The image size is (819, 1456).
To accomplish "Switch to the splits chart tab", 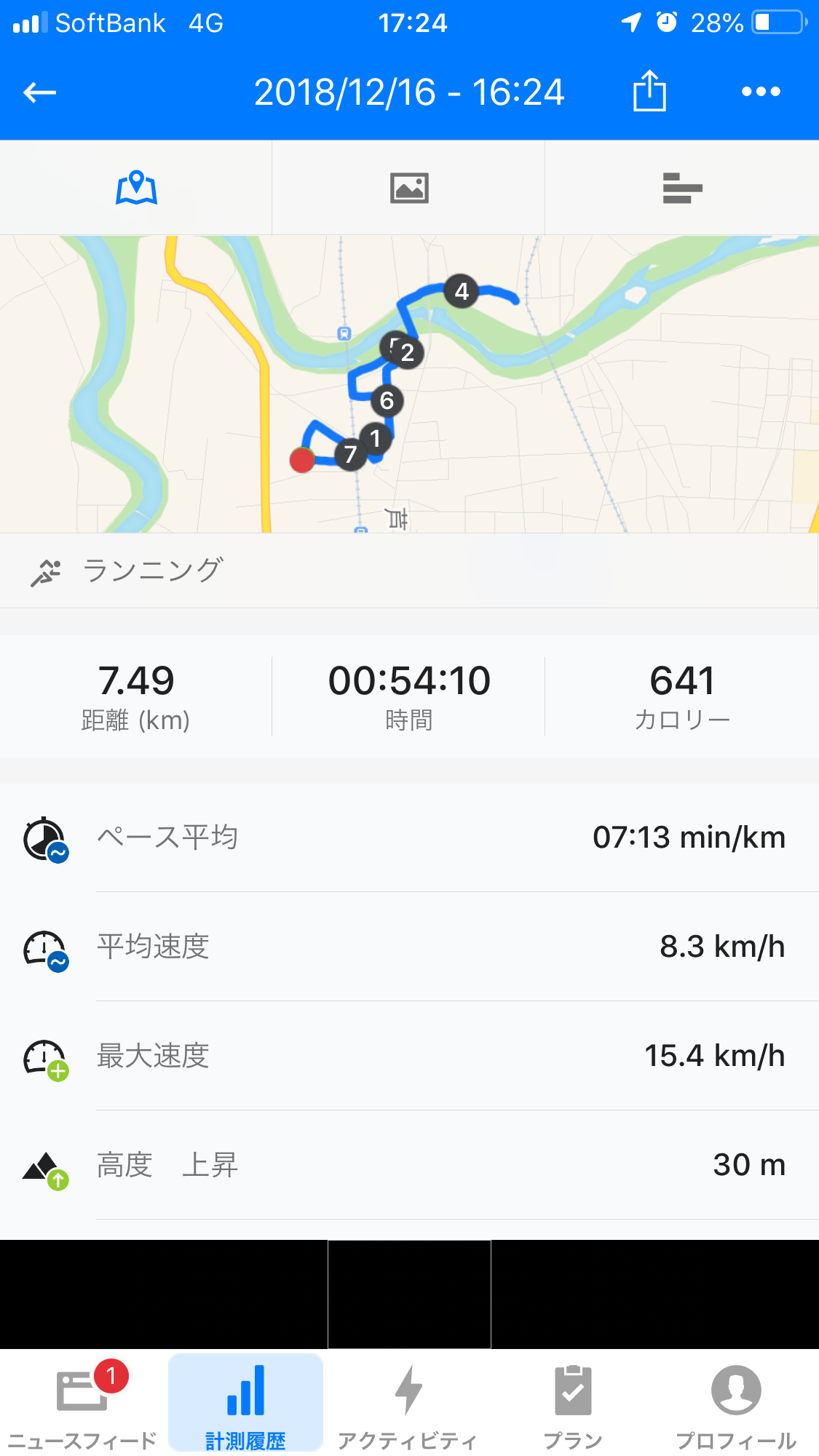I will point(682,188).
